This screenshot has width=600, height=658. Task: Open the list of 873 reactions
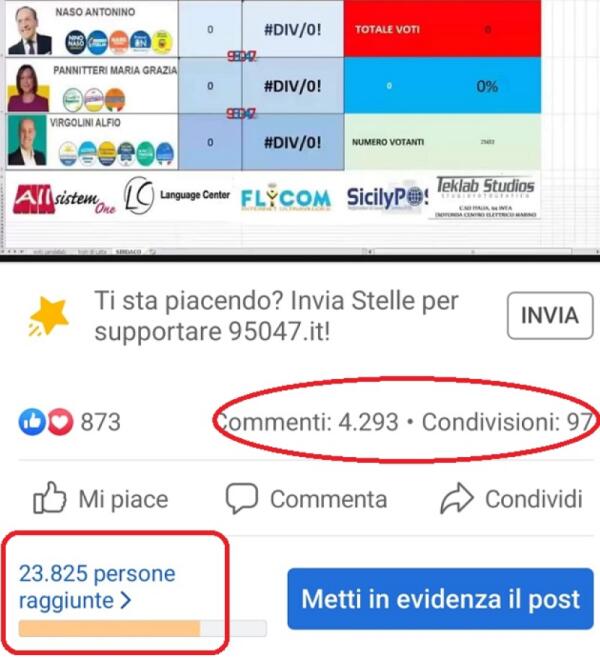coord(70,422)
